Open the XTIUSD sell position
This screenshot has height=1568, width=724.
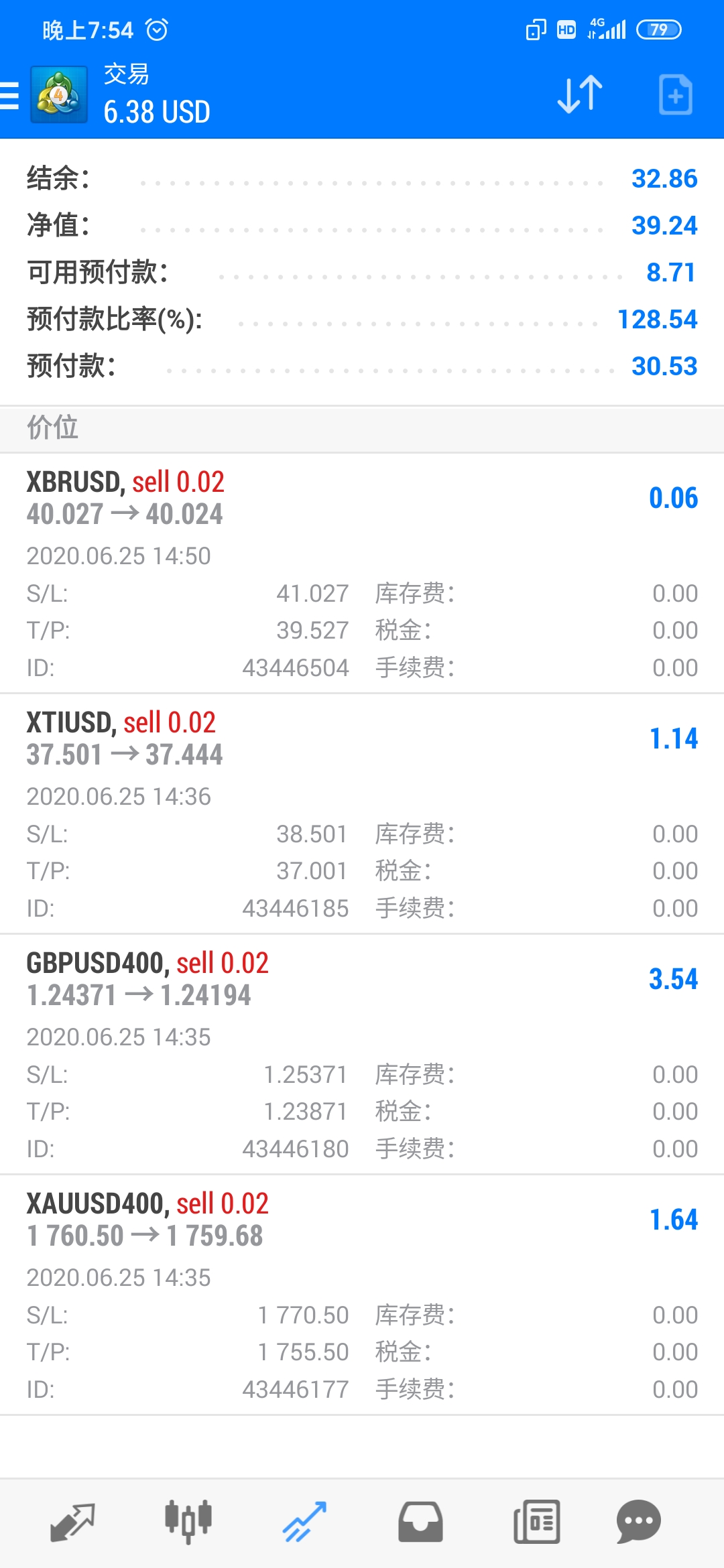[362, 814]
